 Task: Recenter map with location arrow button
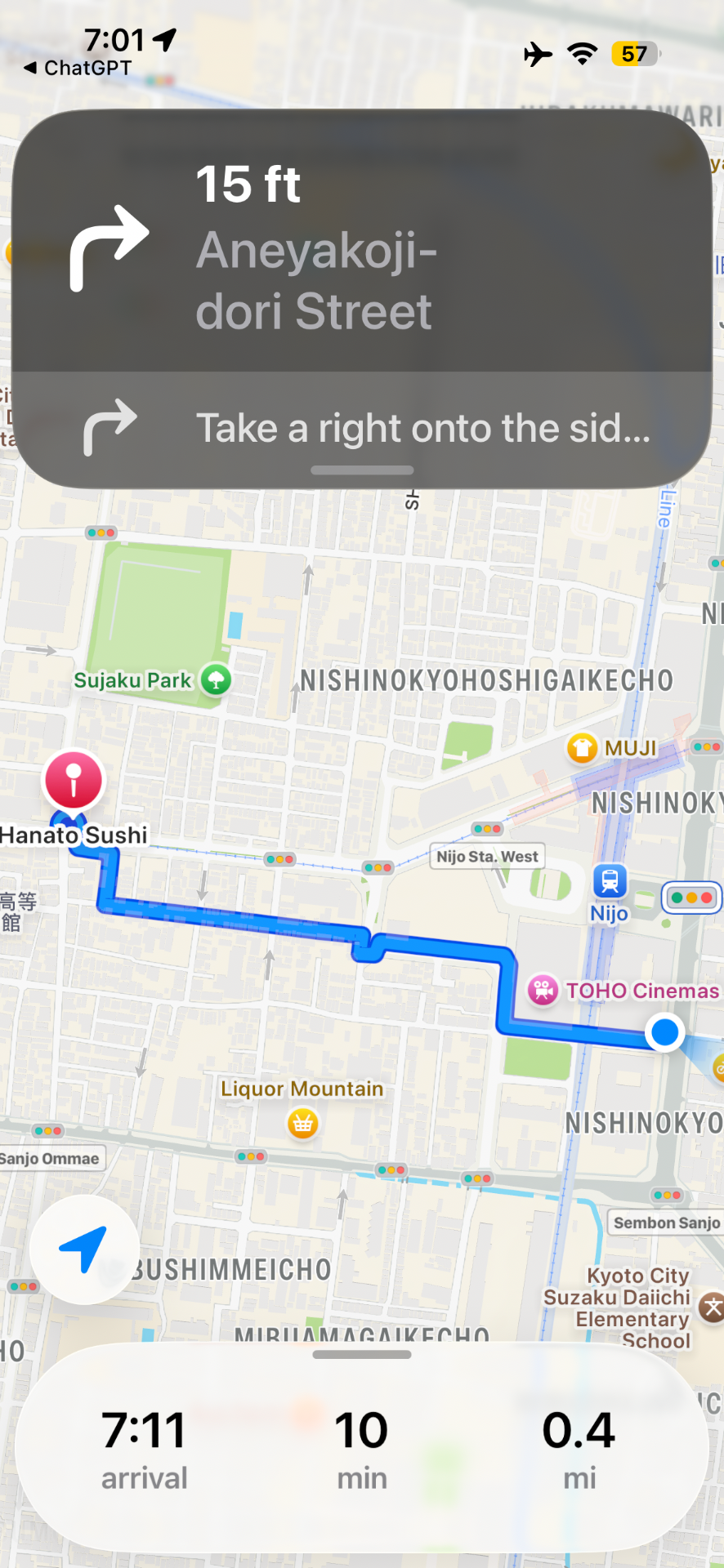84,1249
